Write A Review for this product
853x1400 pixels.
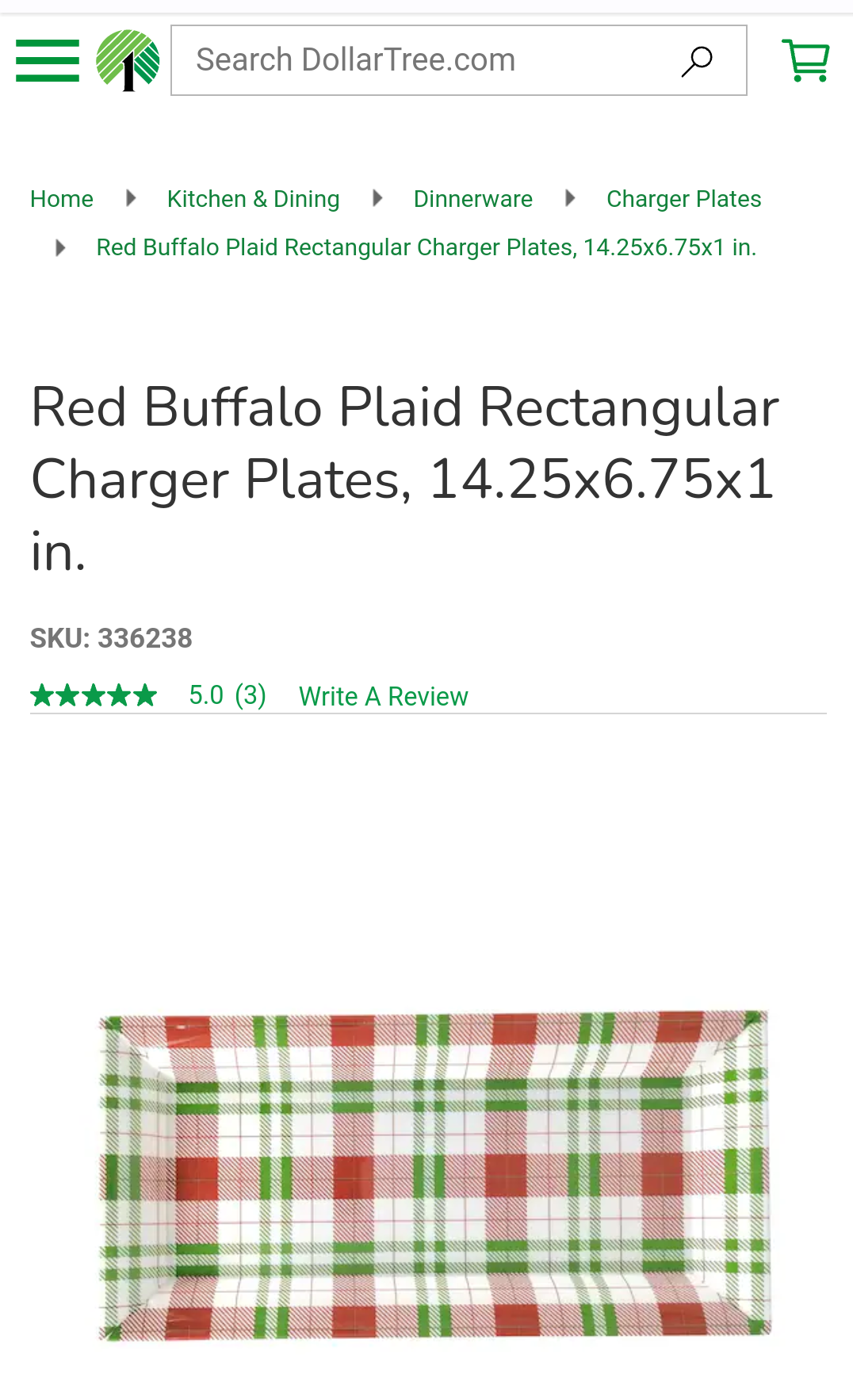tap(383, 697)
